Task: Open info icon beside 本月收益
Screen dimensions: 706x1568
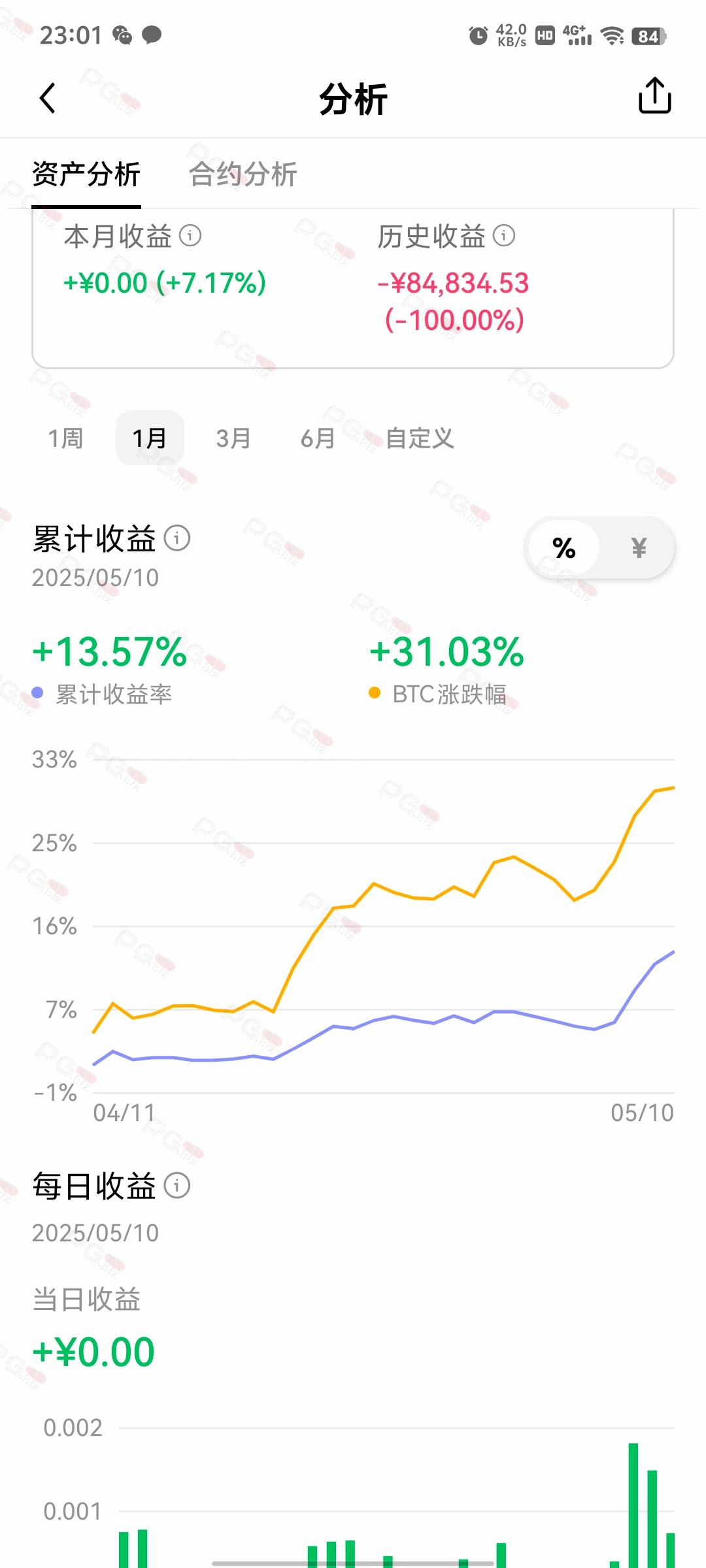Action: point(190,235)
